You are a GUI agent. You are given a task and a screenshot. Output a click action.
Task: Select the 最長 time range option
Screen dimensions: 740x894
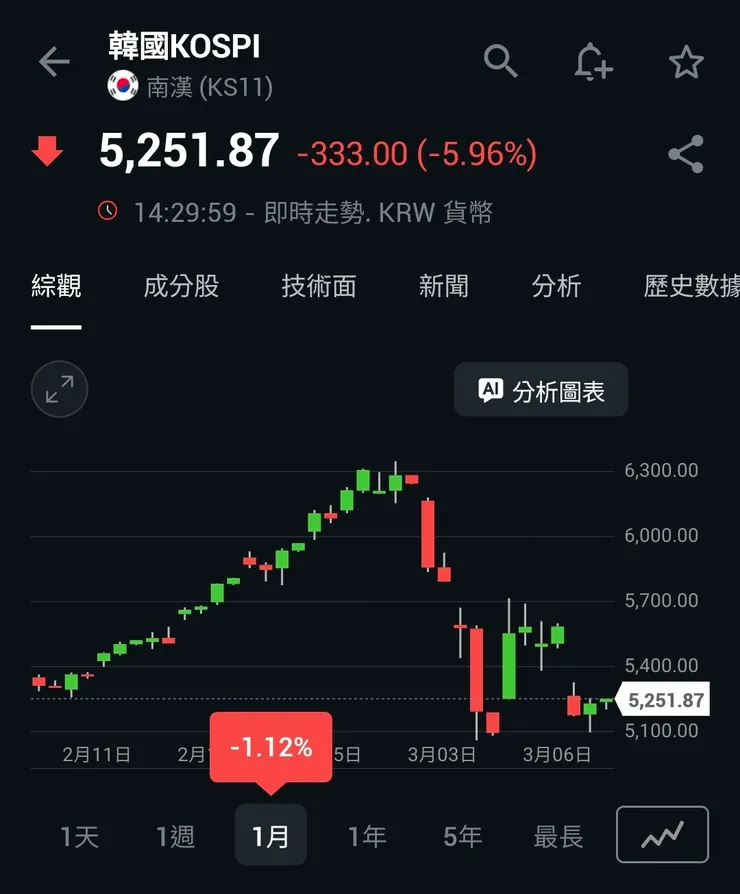(x=557, y=834)
